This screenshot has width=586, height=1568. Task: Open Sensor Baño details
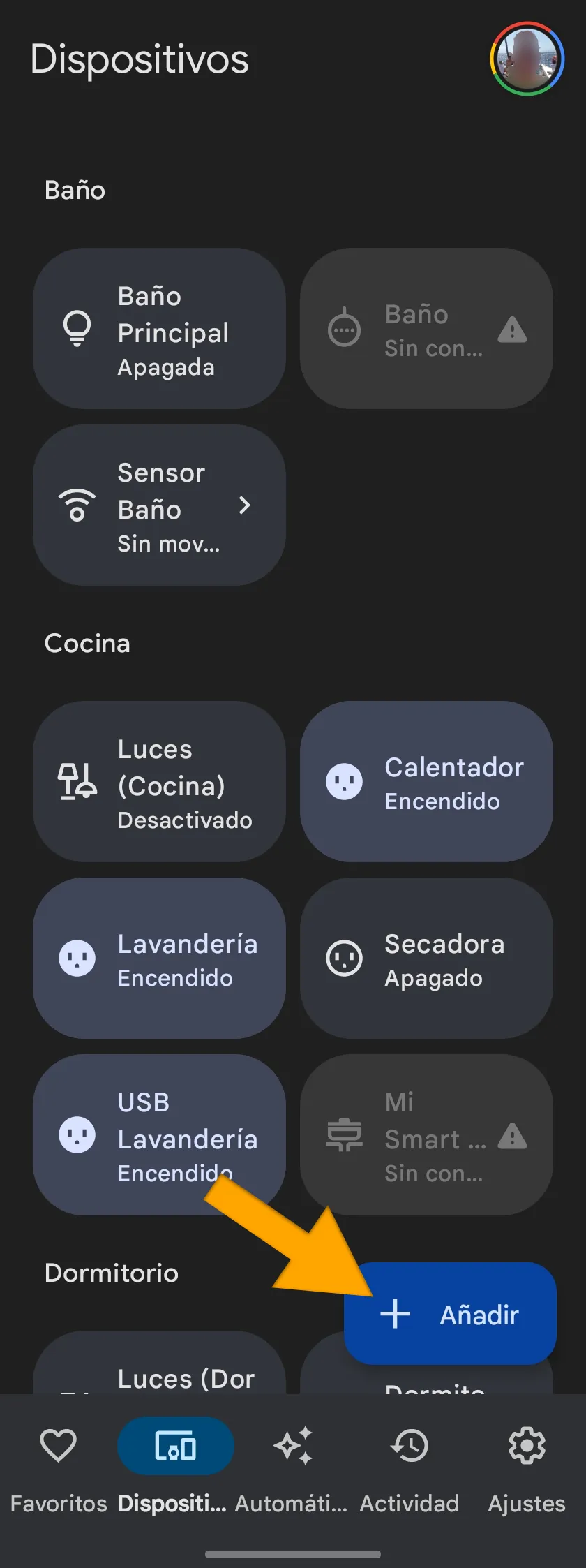coord(159,505)
